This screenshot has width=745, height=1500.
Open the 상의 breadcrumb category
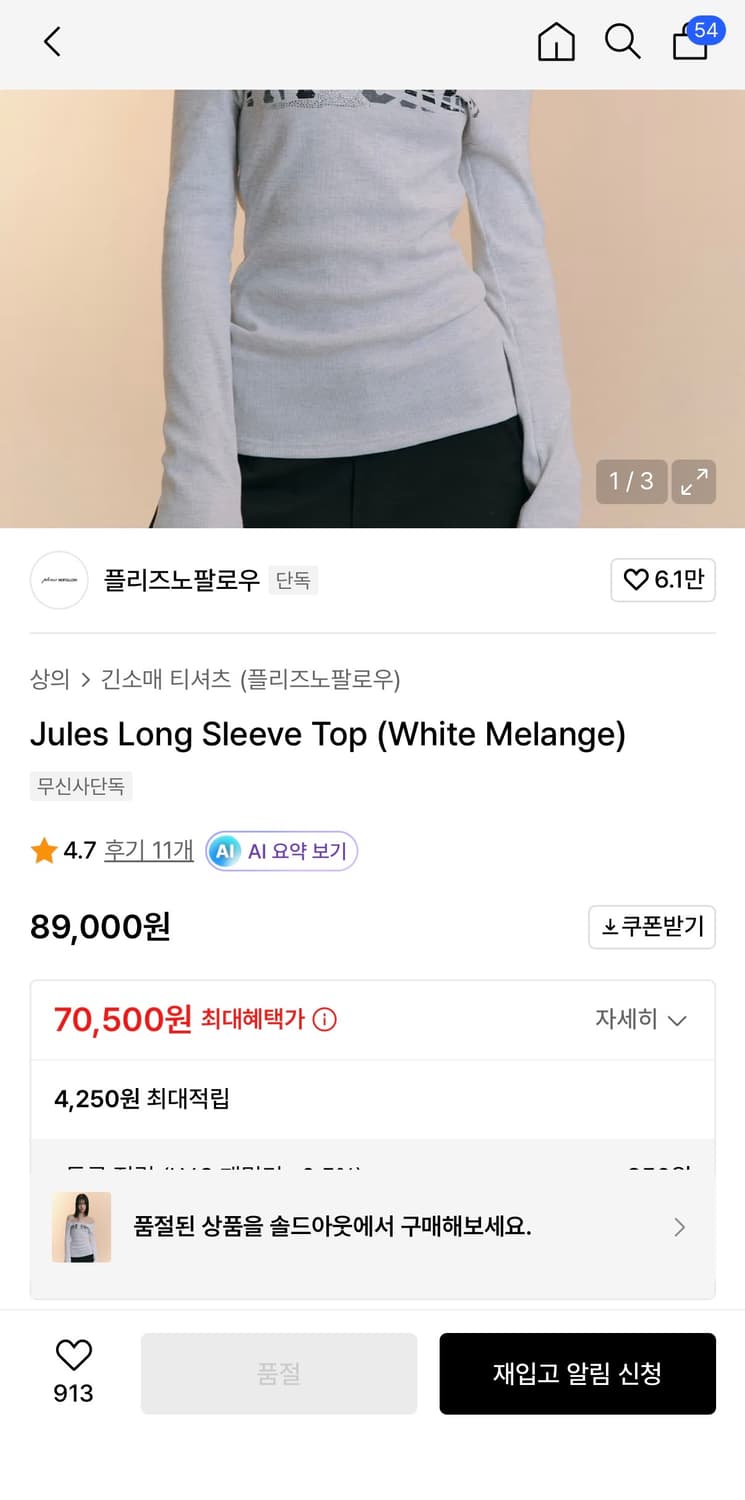pyautogui.click(x=45, y=678)
